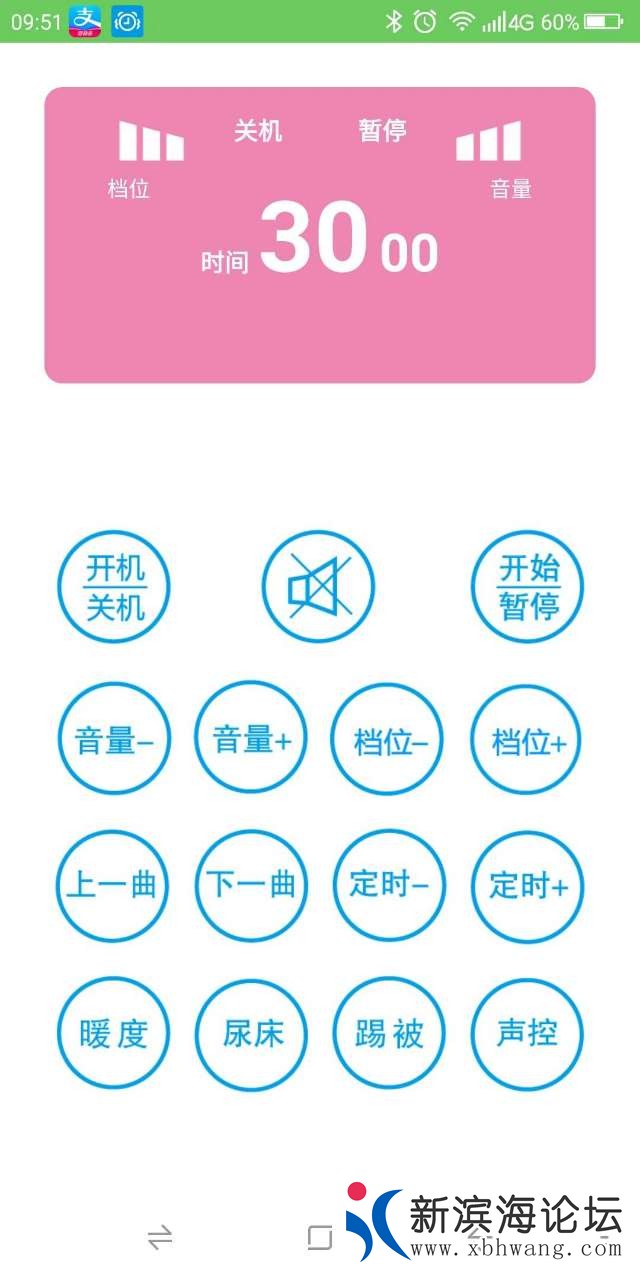The width and height of the screenshot is (640, 1280).
Task: Decrease volume with 音量−
Action: pyautogui.click(x=114, y=740)
